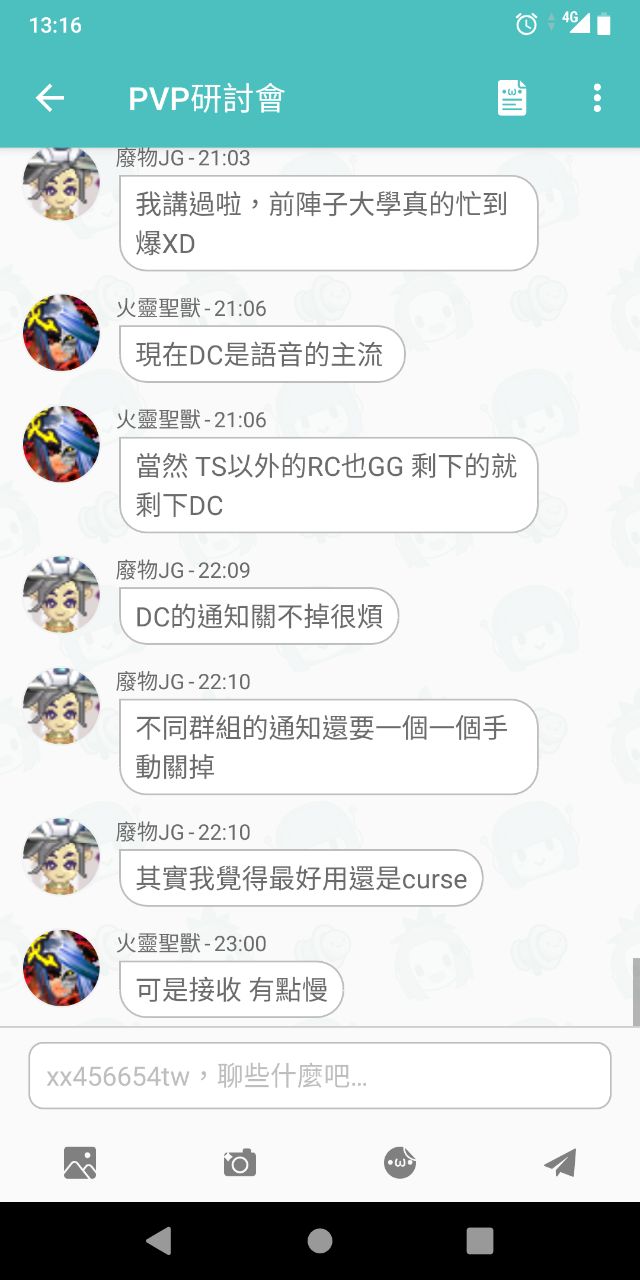This screenshot has height=1280, width=640.
Task: Go back from PVP研討會 chat
Action: pyautogui.click(x=49, y=98)
